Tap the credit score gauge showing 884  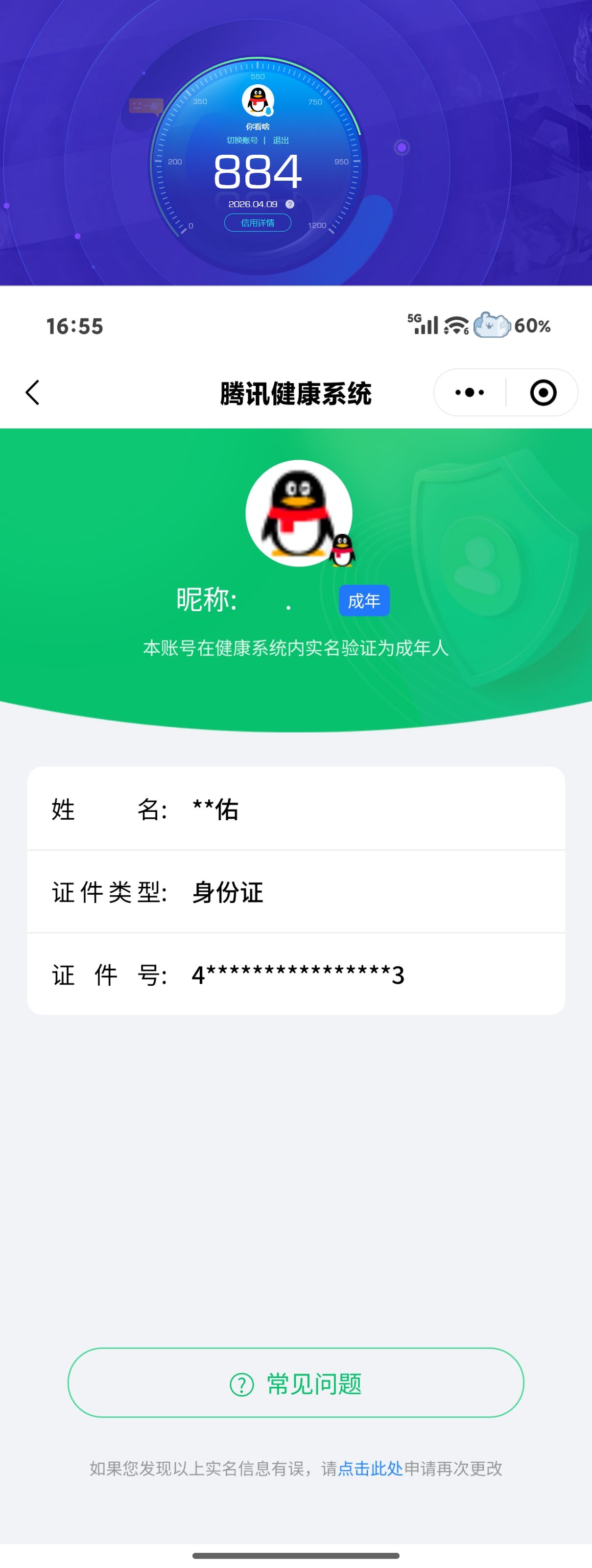[258, 171]
